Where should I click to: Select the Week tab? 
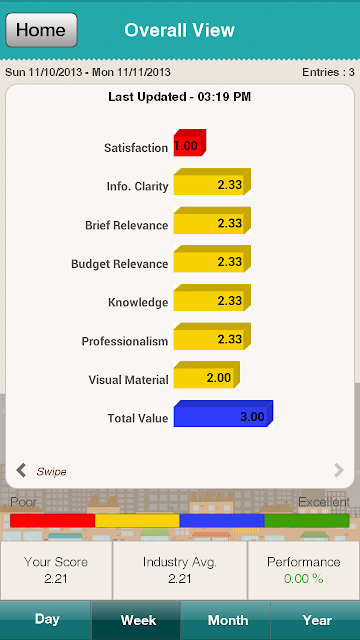pos(136,620)
